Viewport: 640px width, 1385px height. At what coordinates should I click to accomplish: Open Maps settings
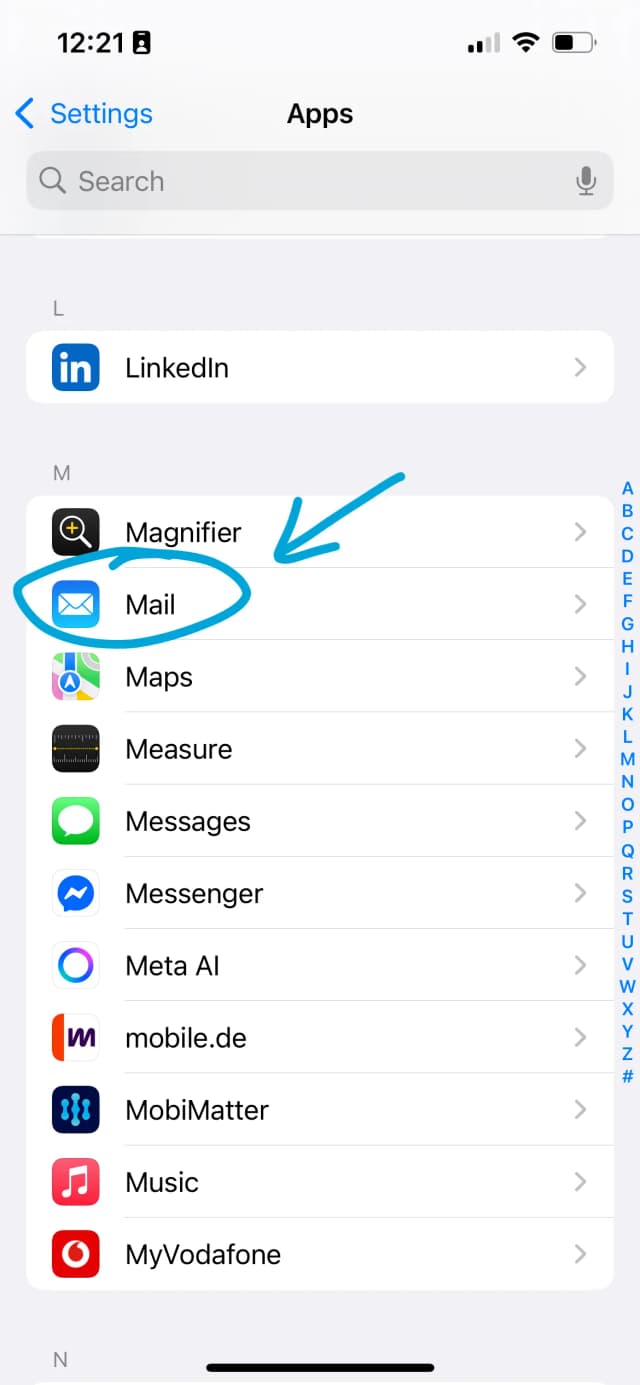tap(320, 677)
